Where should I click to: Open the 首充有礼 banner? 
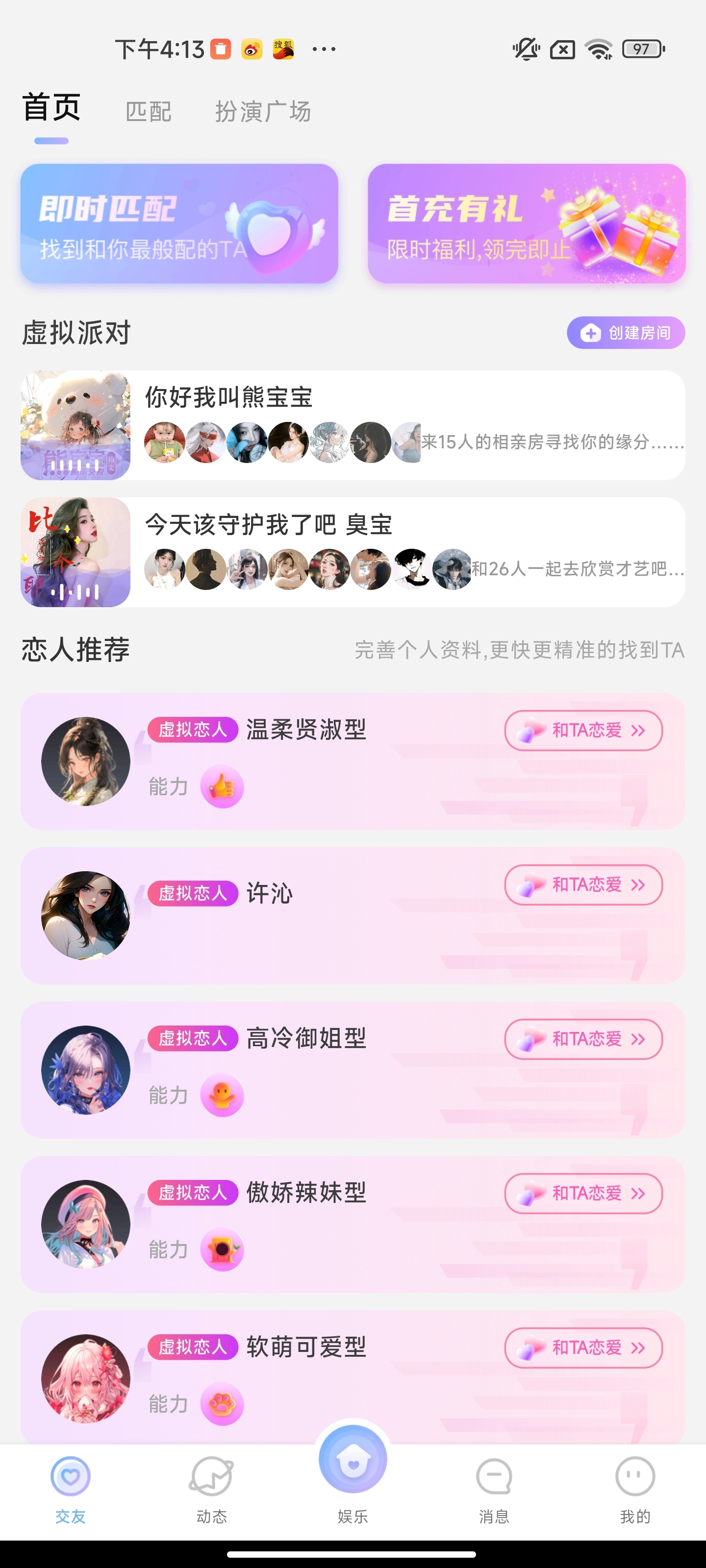[526, 223]
